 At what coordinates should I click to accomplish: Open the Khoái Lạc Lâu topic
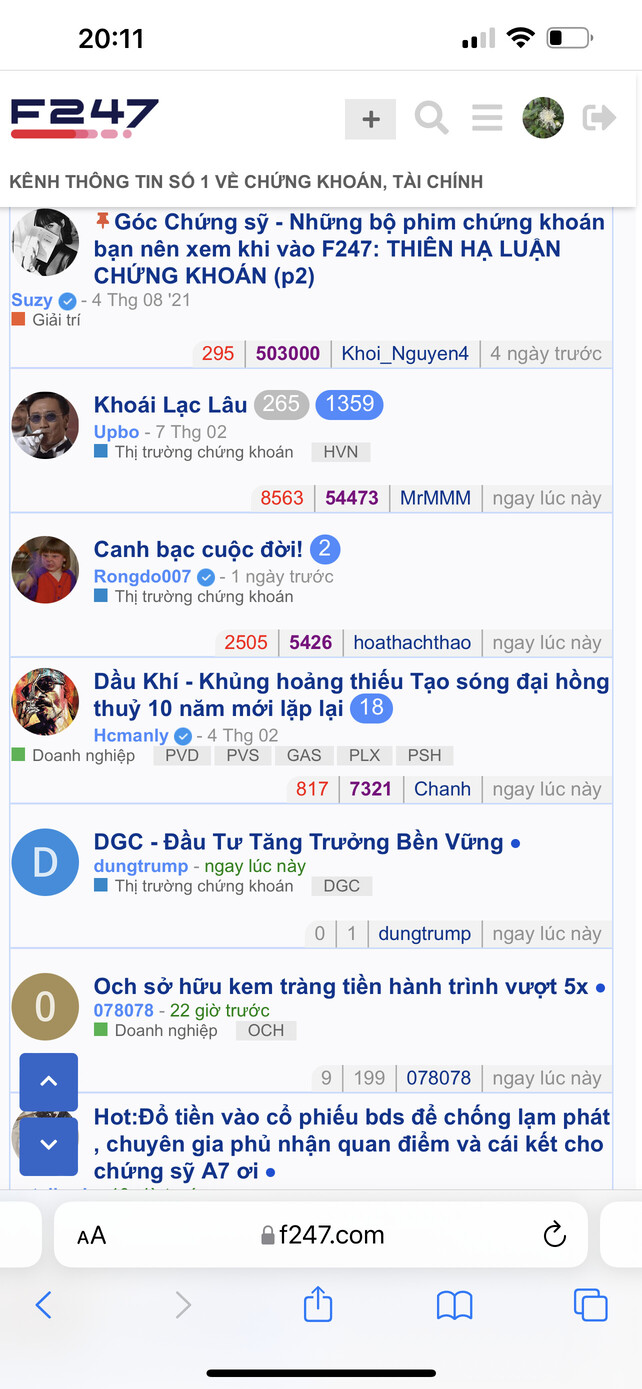click(x=170, y=405)
